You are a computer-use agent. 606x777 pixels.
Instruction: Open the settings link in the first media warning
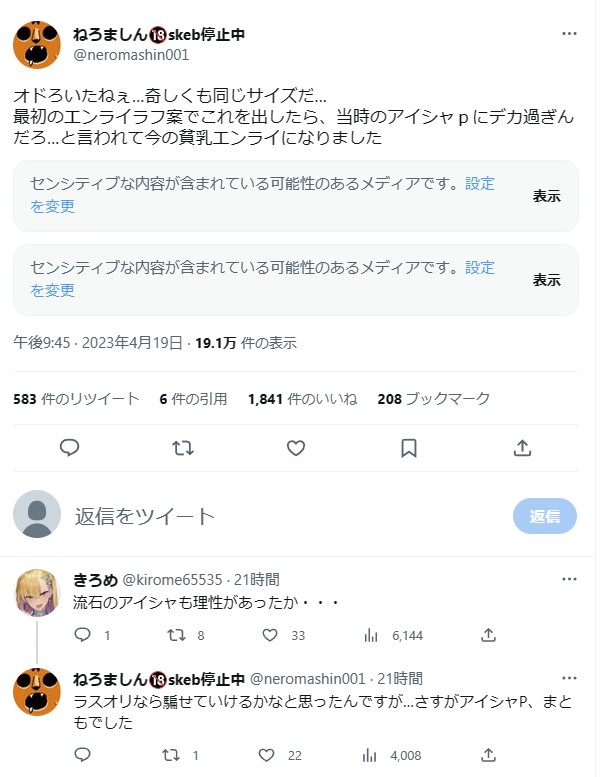click(480, 184)
